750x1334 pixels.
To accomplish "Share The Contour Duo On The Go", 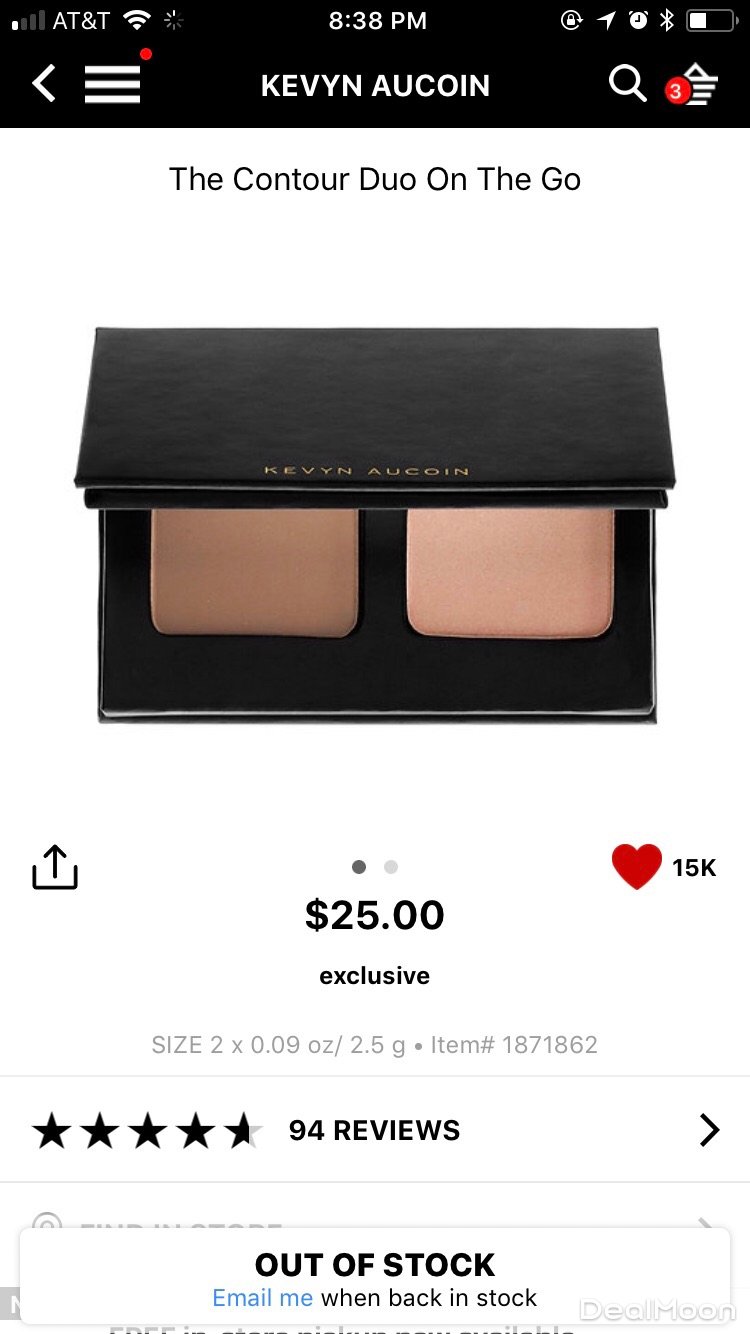I will [55, 867].
